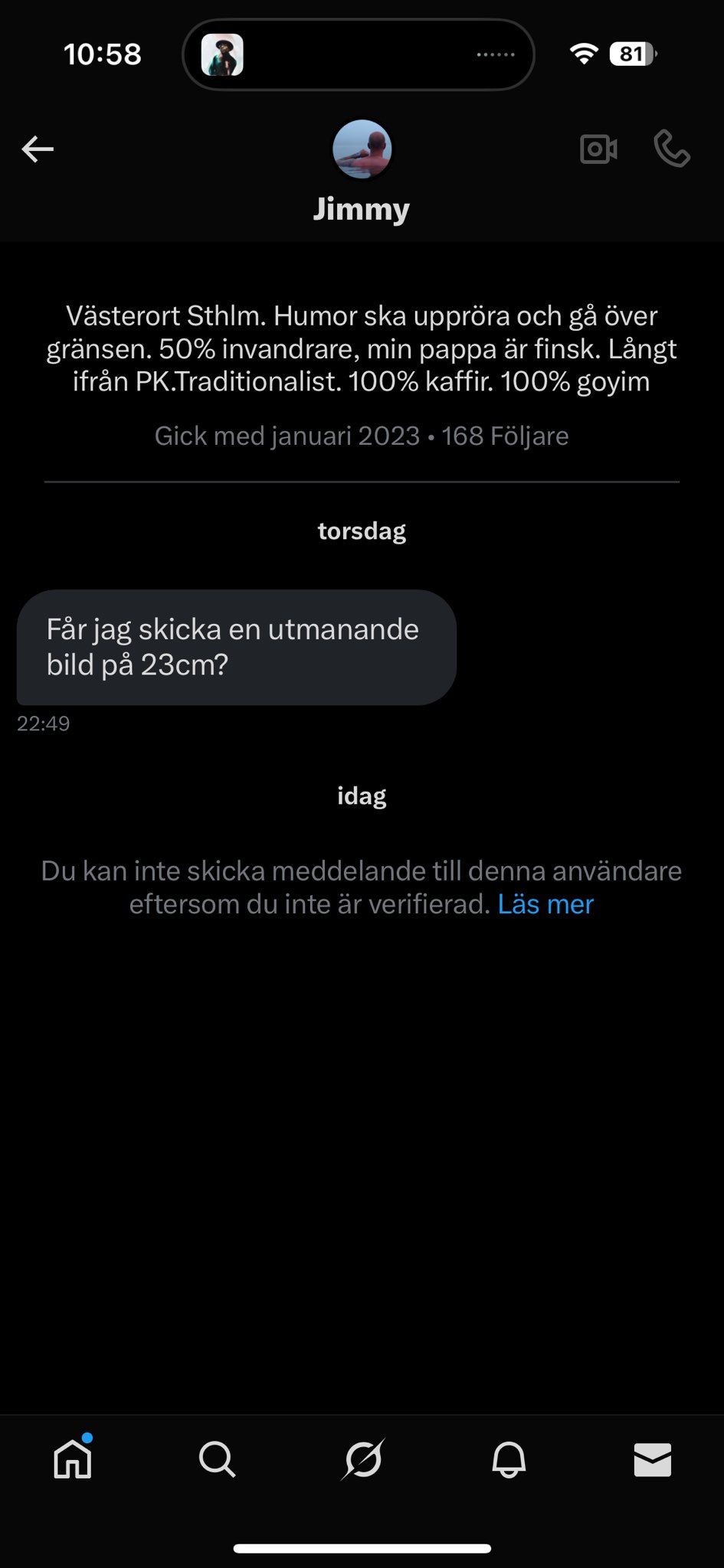
Task: Open Jimmy's profile picture
Action: pyautogui.click(x=362, y=149)
